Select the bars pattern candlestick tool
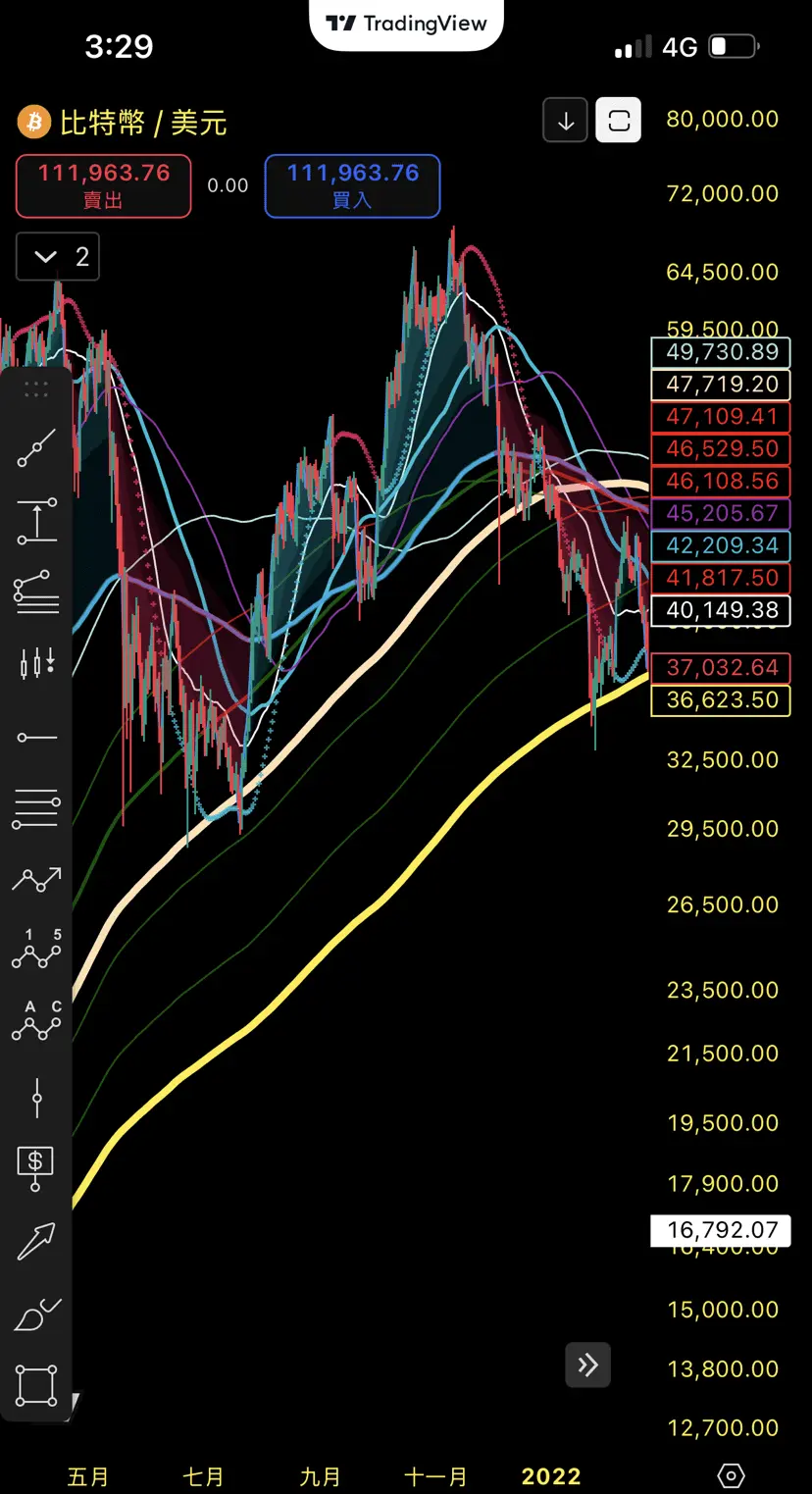Viewport: 812px width, 1494px height. tap(36, 664)
